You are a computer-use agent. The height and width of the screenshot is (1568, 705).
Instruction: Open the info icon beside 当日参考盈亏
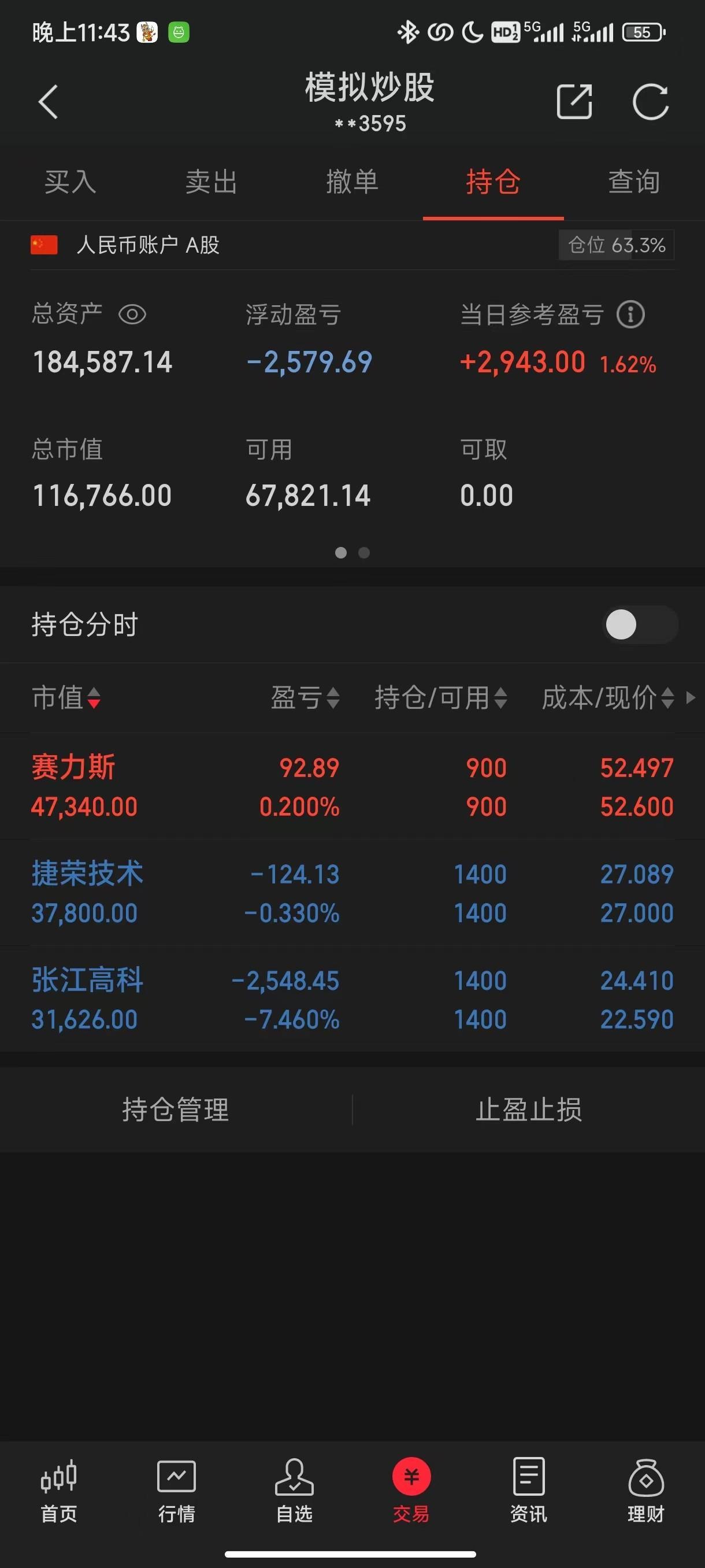[x=630, y=315]
